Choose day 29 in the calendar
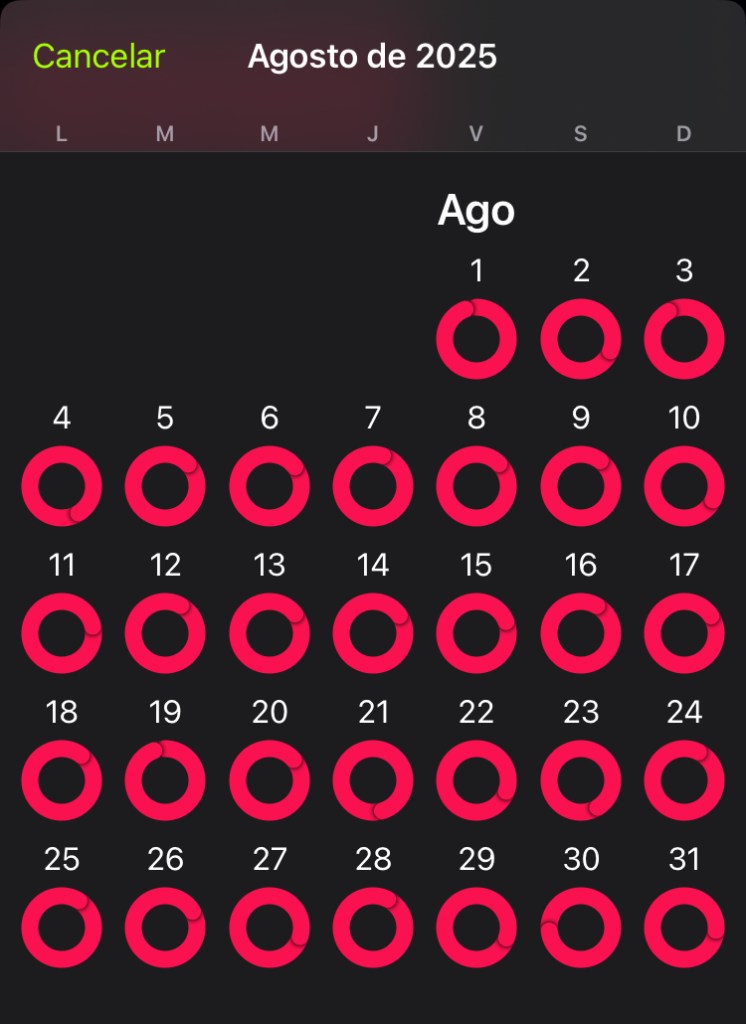This screenshot has width=746, height=1024. click(x=476, y=927)
